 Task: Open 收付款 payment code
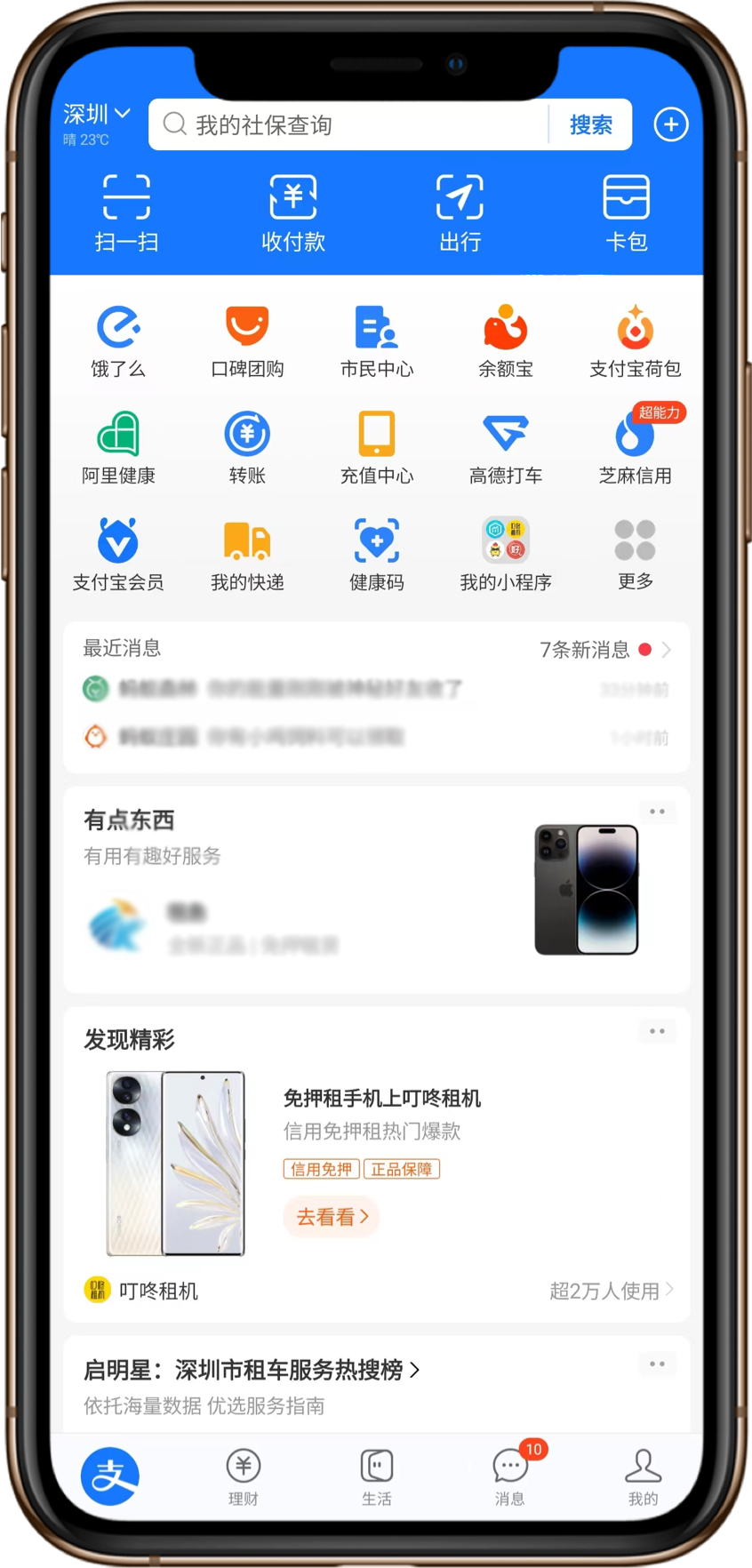tap(293, 213)
